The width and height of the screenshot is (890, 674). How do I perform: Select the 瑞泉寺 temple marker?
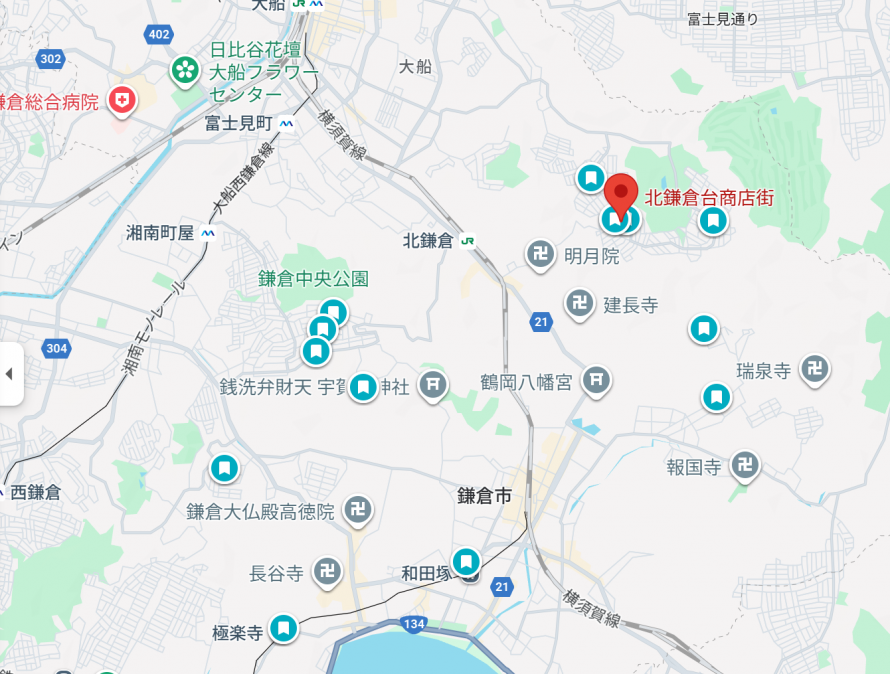pos(815,369)
